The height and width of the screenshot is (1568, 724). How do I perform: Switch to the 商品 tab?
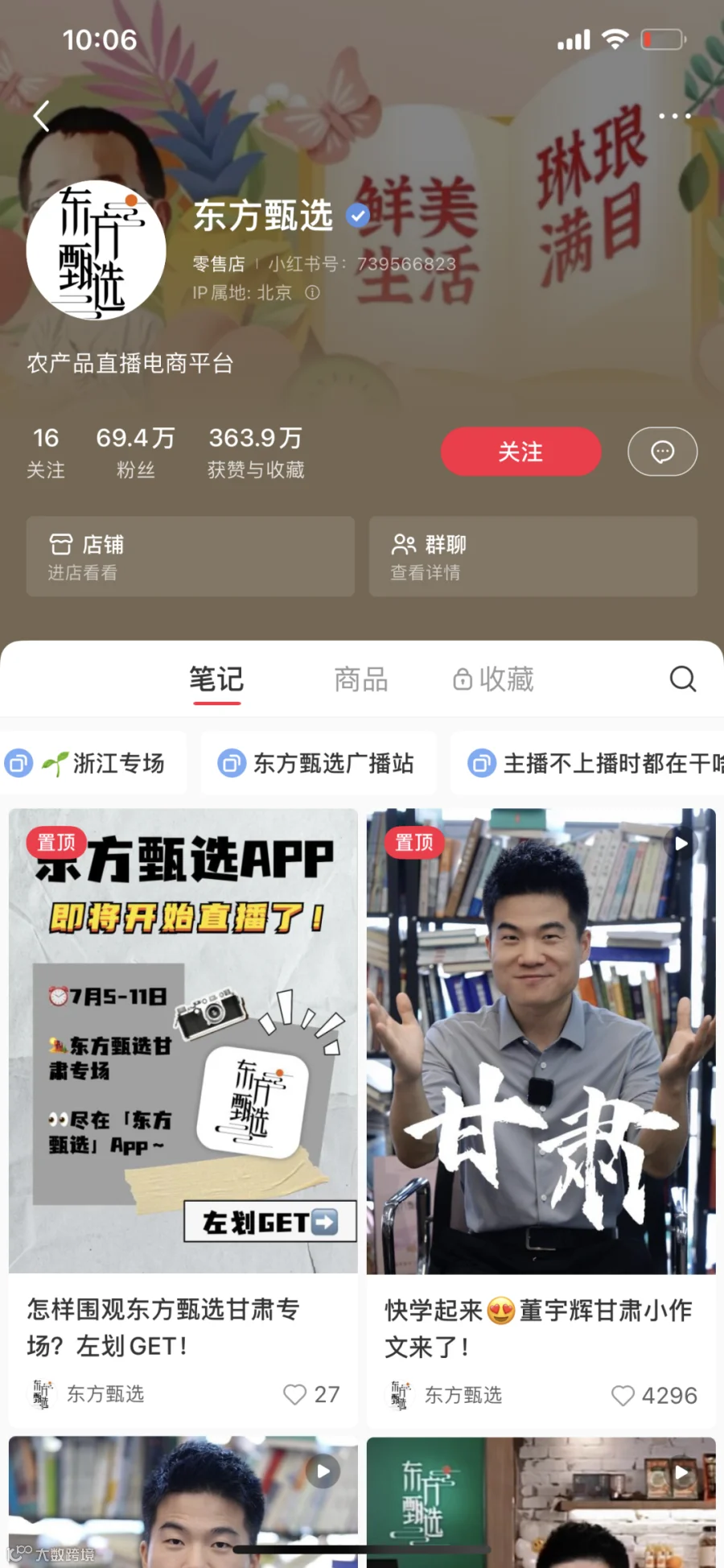(361, 679)
